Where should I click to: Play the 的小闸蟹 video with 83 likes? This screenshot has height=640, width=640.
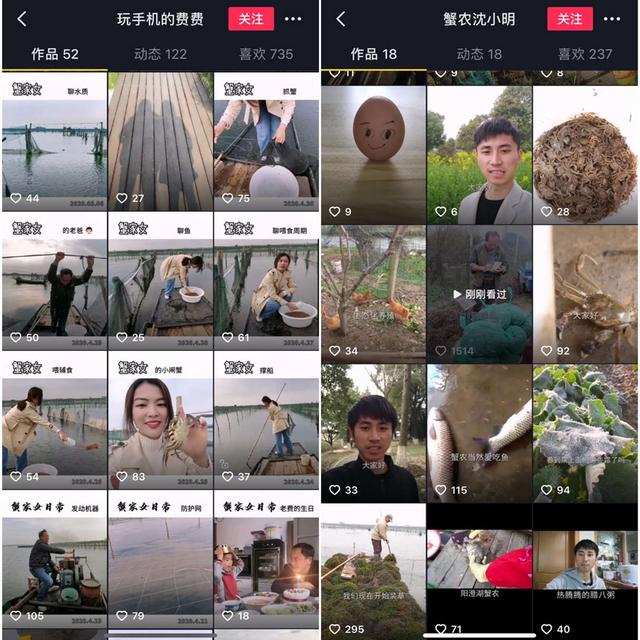pos(160,420)
